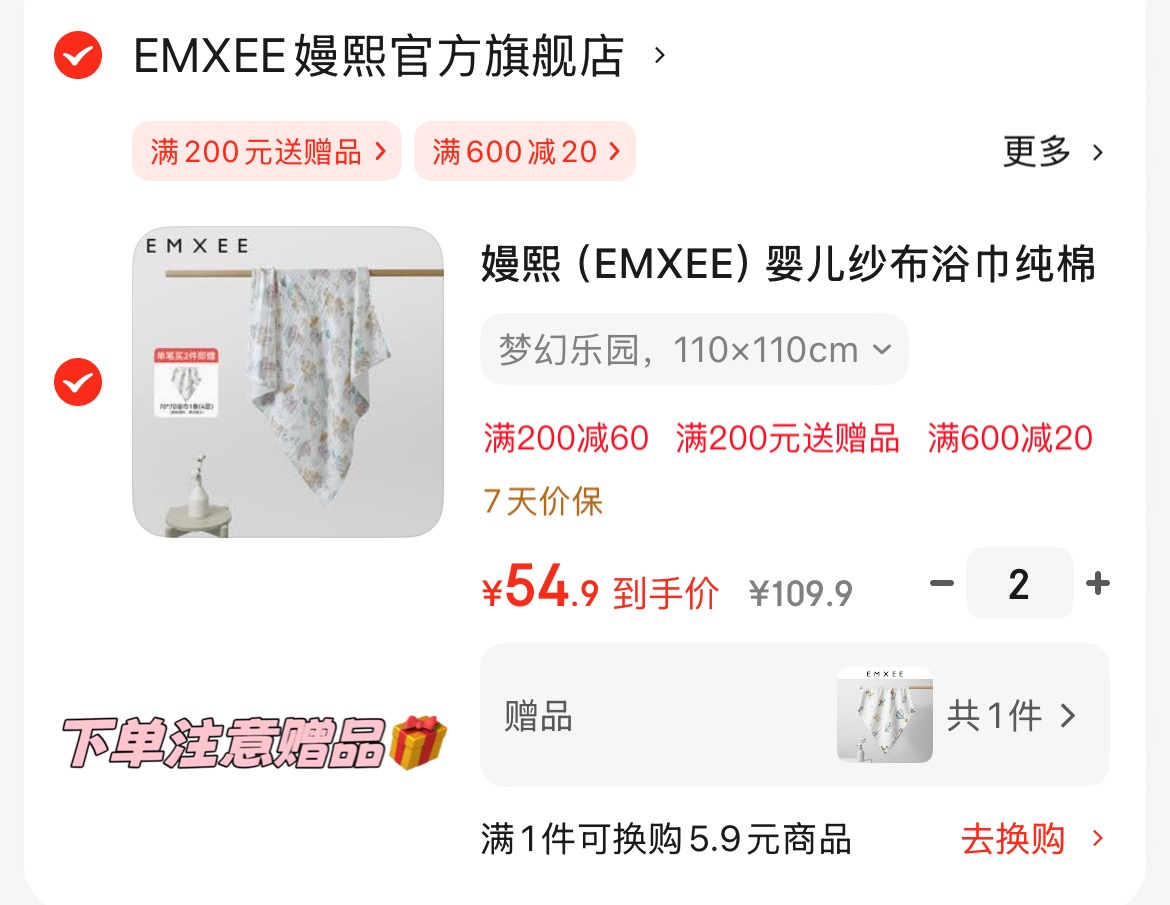
Task: Open the baby bath towel product image
Action: pyautogui.click(x=288, y=382)
